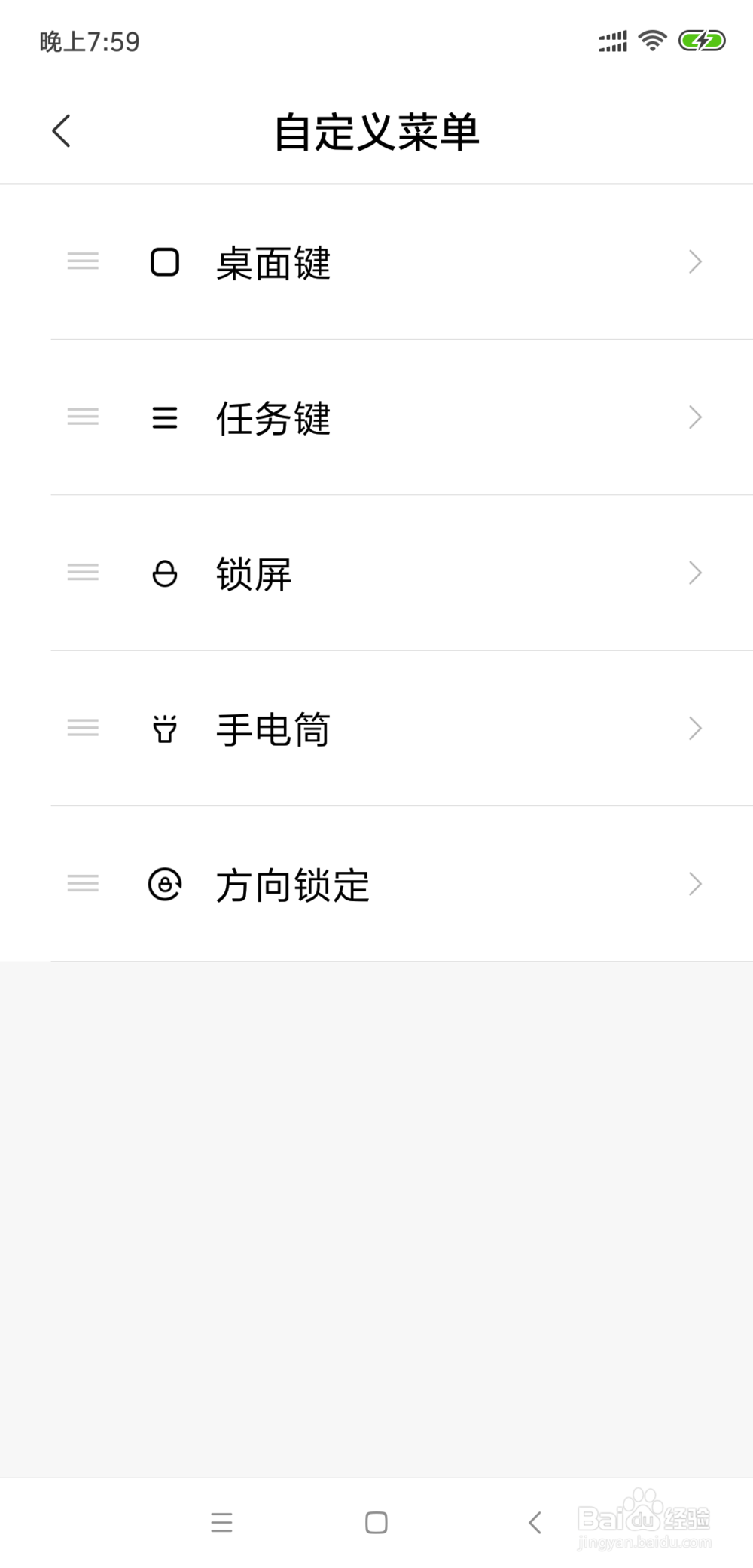Tap the system home button

pyautogui.click(x=376, y=1522)
